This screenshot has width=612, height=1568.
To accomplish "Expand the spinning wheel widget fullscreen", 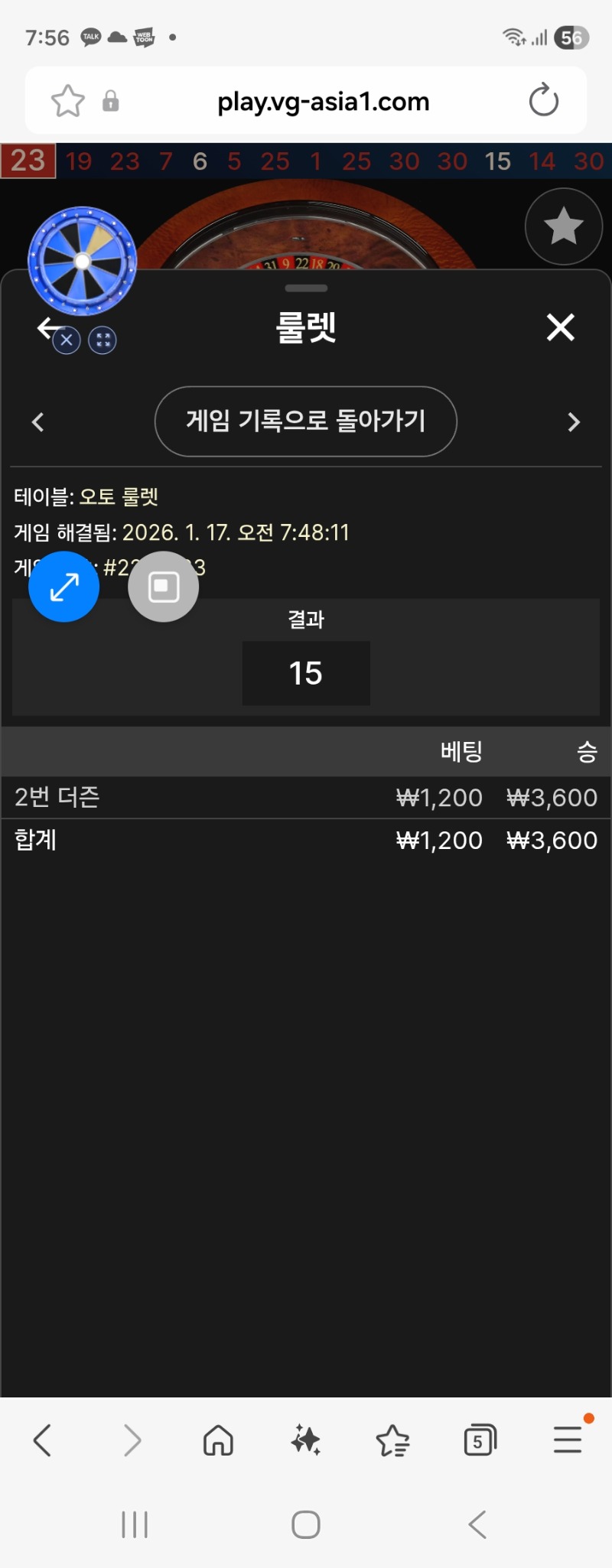I will tap(103, 340).
